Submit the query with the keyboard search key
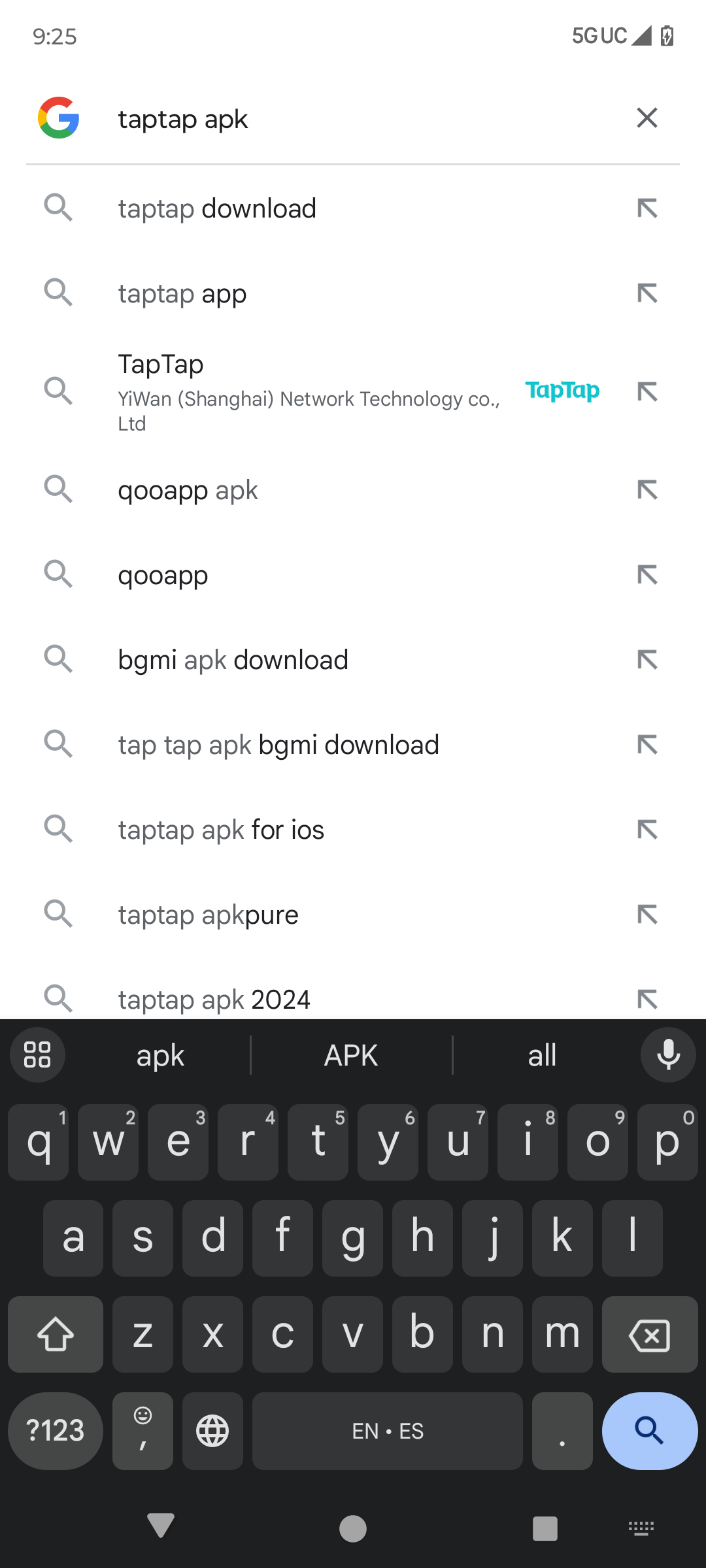The image size is (706, 1568). (x=649, y=1431)
